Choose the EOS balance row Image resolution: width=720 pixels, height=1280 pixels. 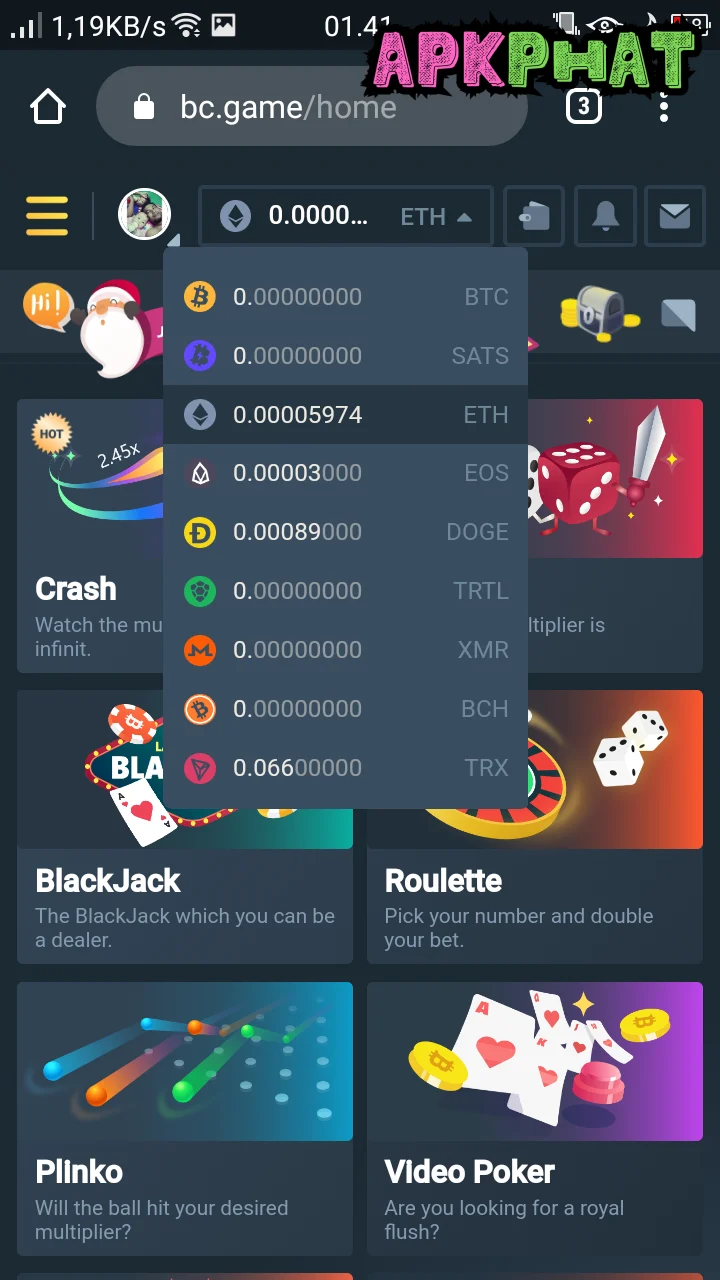click(x=345, y=473)
